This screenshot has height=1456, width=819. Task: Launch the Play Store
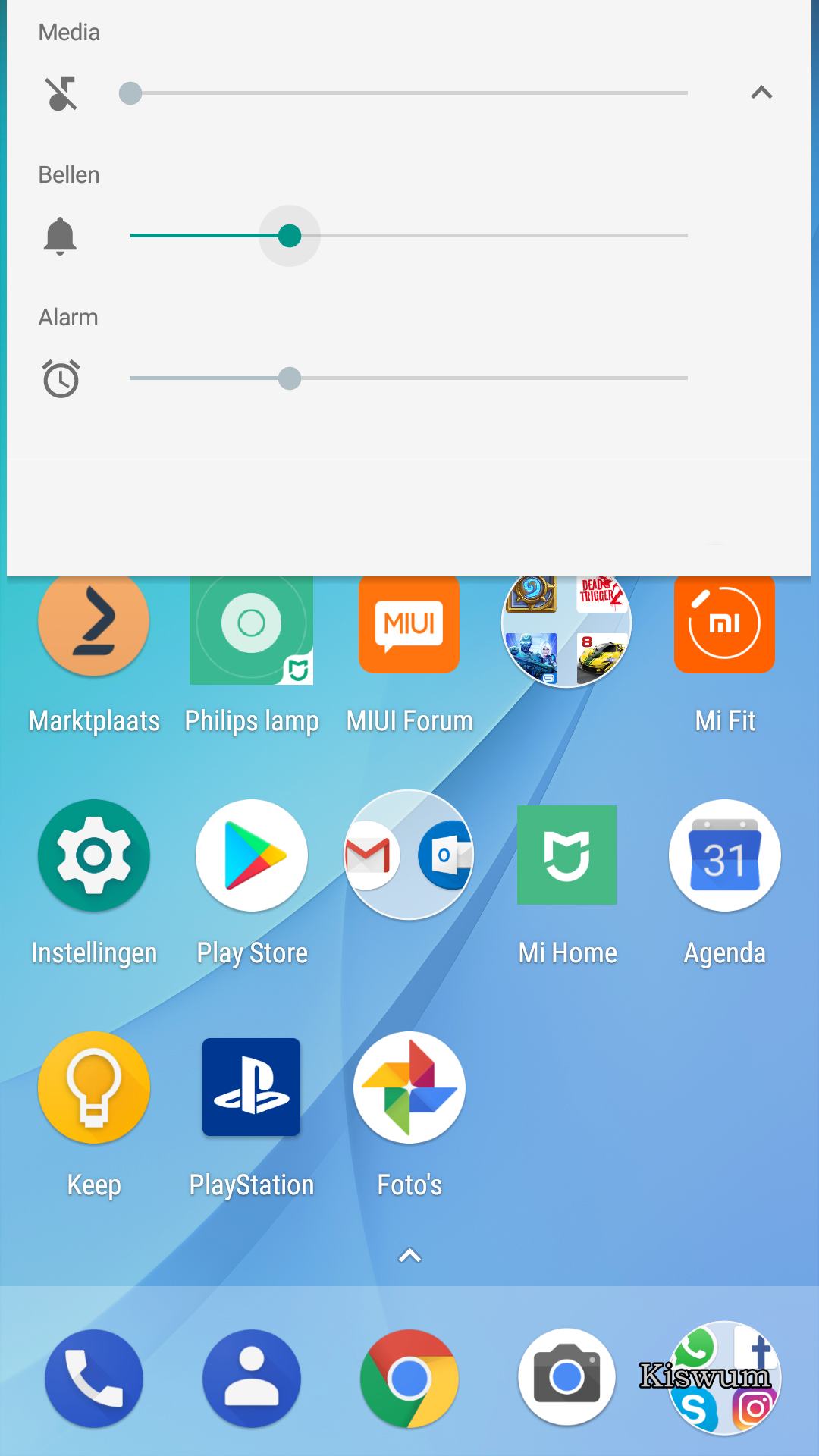[x=251, y=855]
